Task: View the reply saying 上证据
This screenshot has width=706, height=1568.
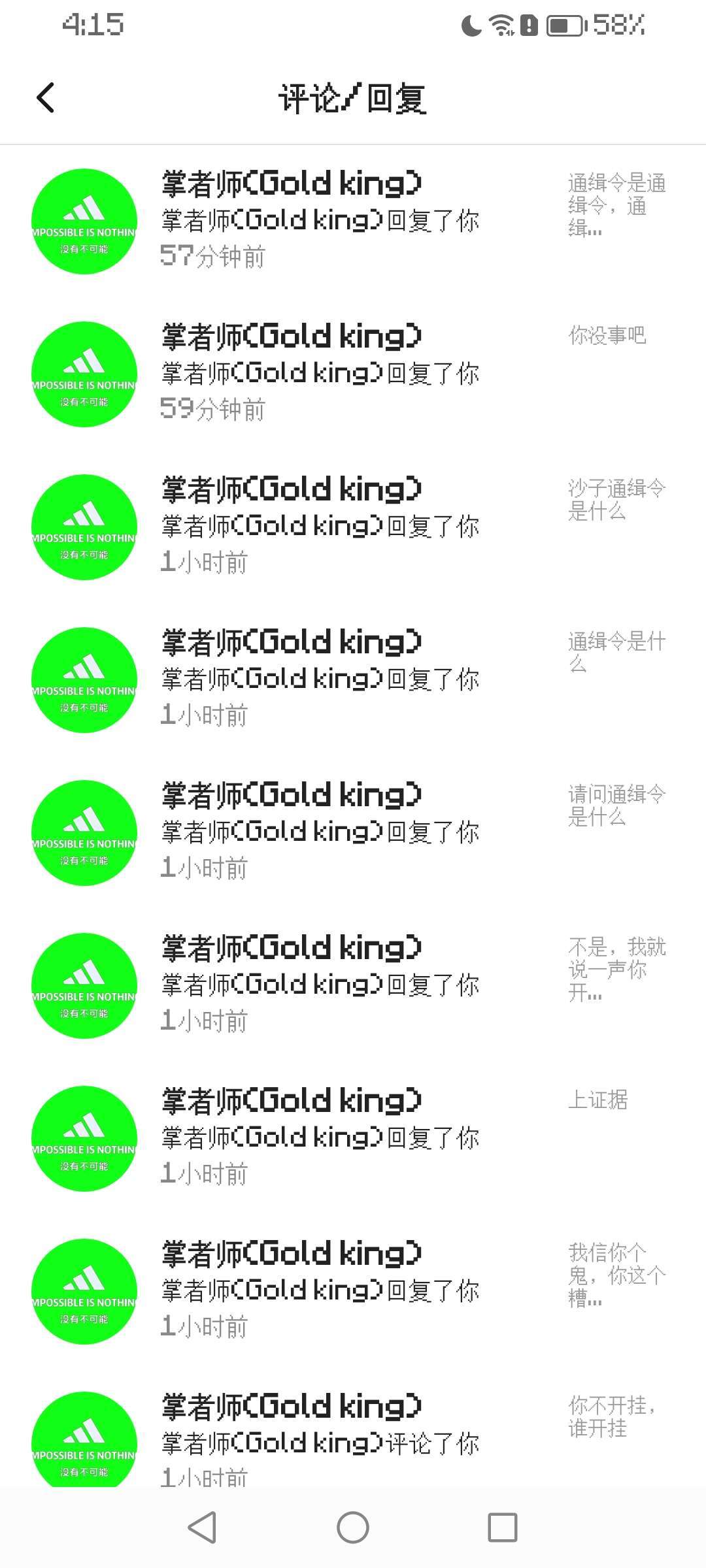Action: tap(353, 1138)
